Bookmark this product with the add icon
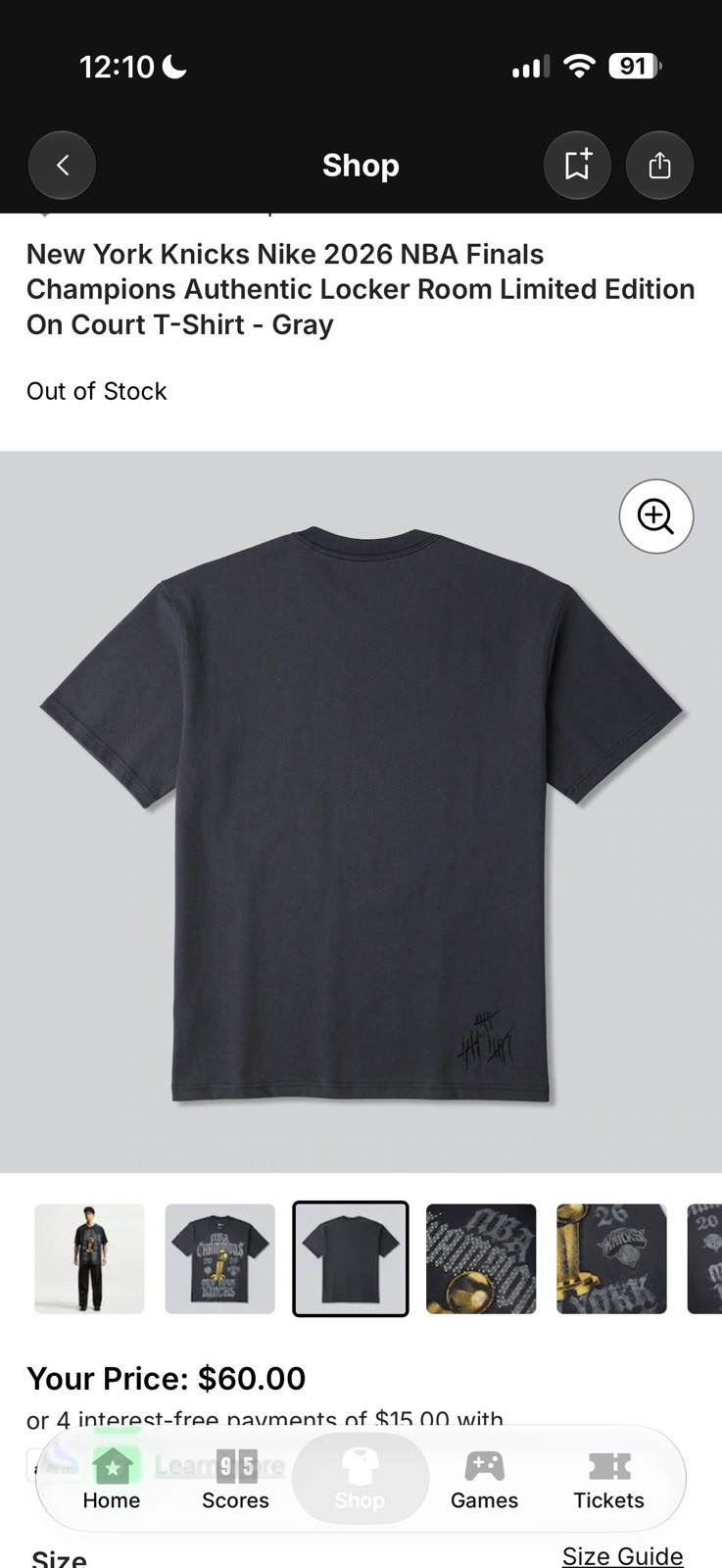 577,165
